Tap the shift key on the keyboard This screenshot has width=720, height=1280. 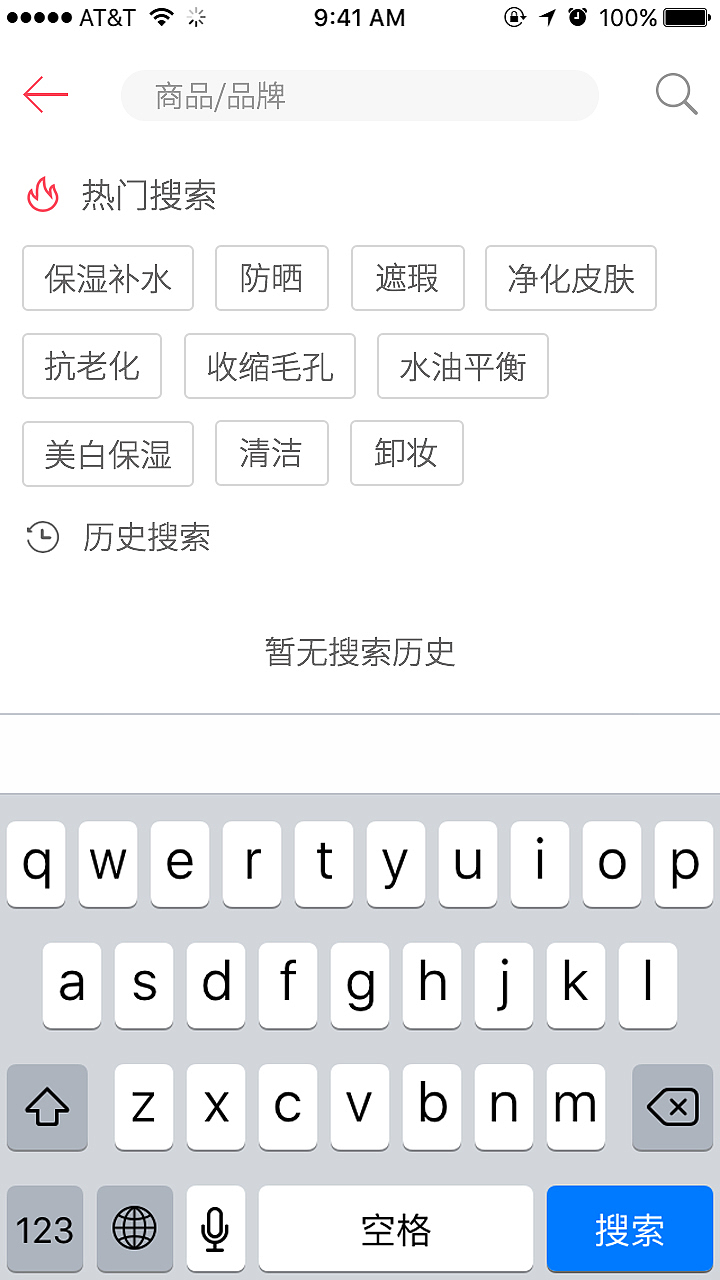[x=47, y=1107]
